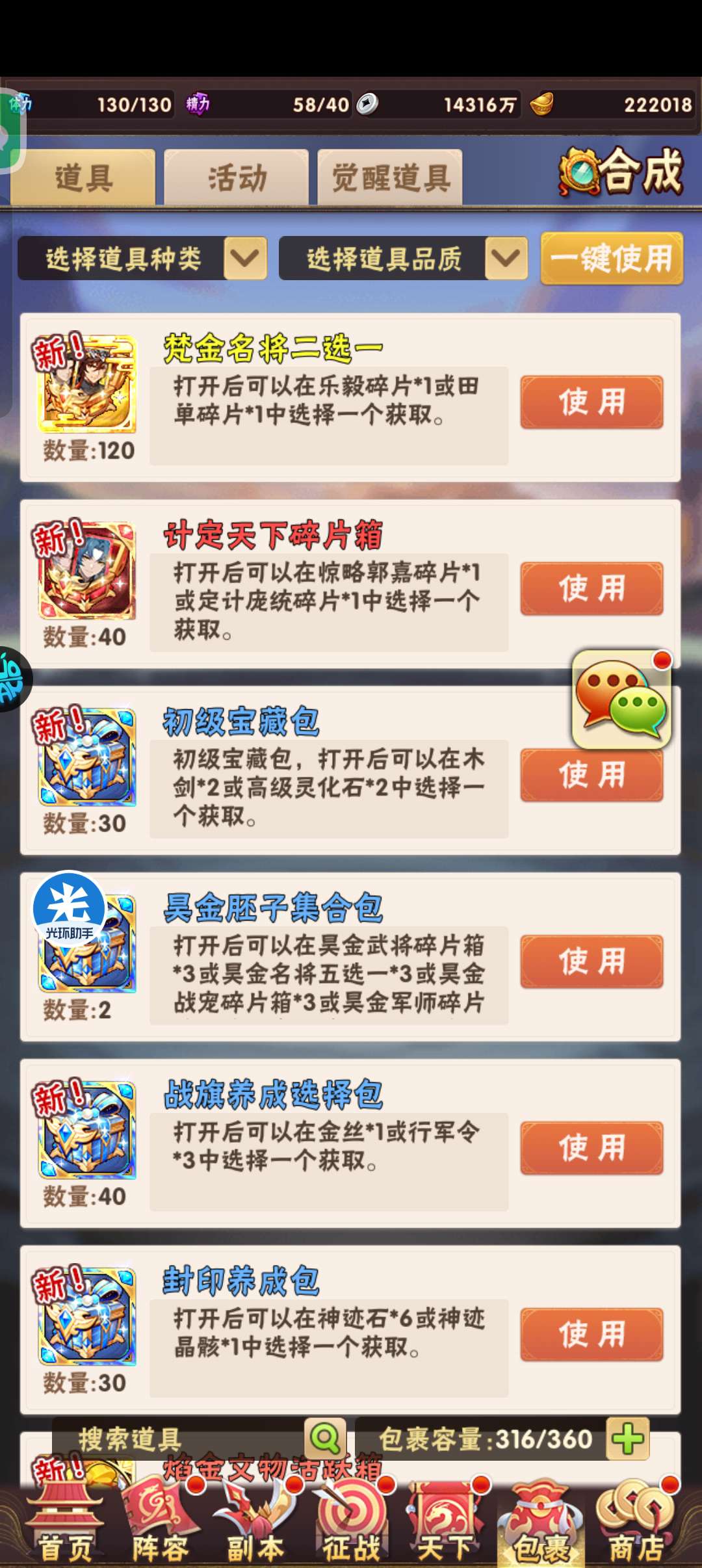Tap the 一键使用 button
This screenshot has width=702, height=1568.
612,258
